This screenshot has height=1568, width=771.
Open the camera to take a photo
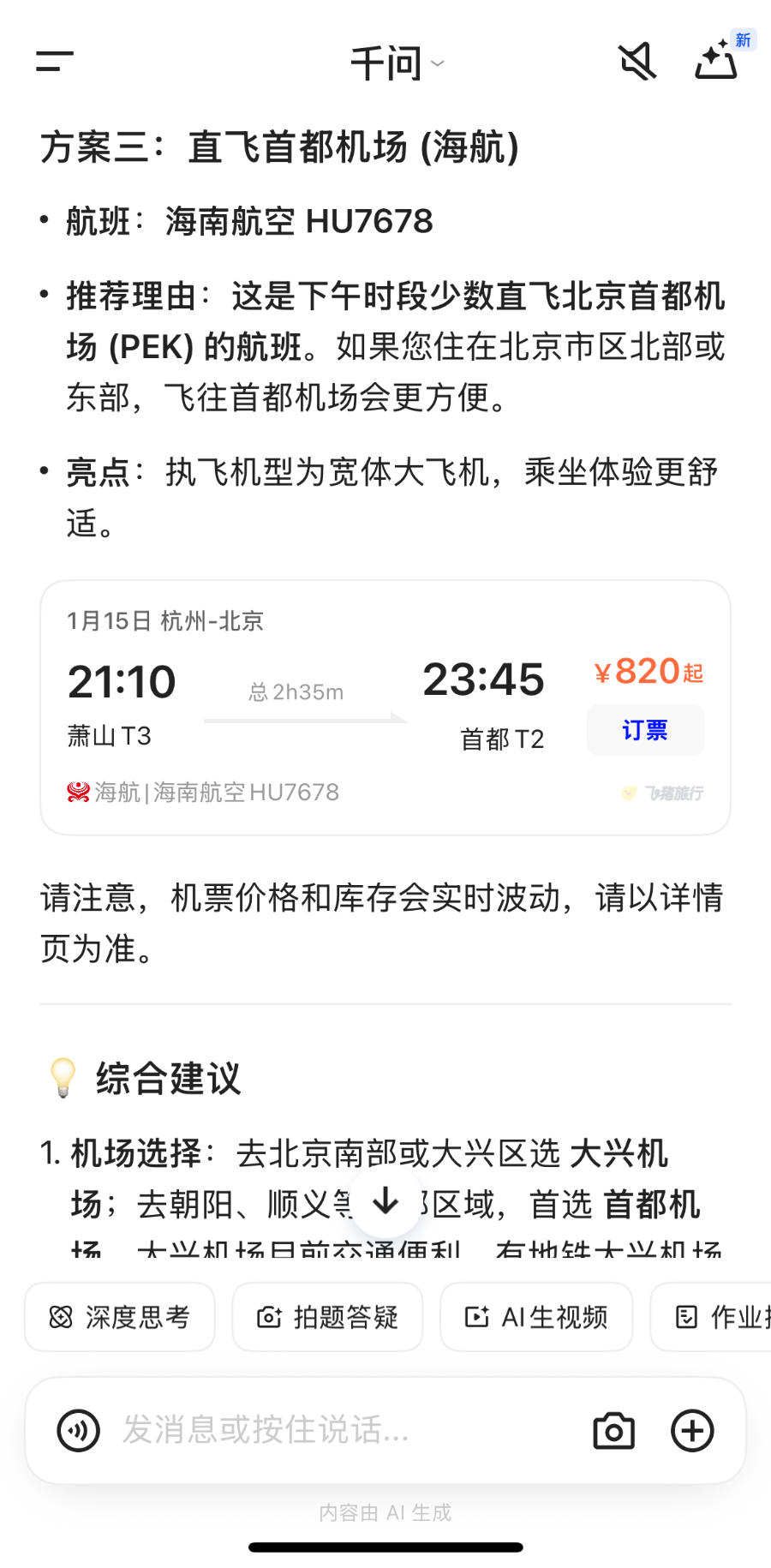tap(614, 1430)
